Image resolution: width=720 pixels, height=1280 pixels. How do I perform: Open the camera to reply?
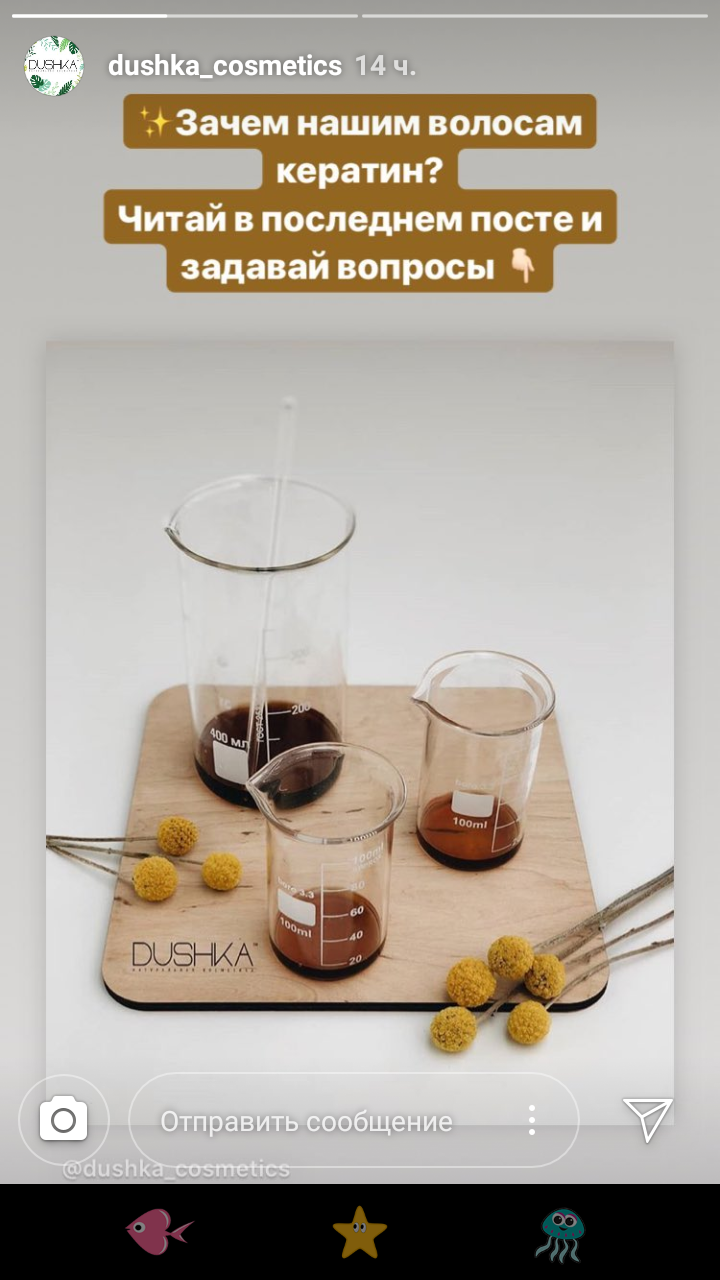pyautogui.click(x=63, y=1120)
